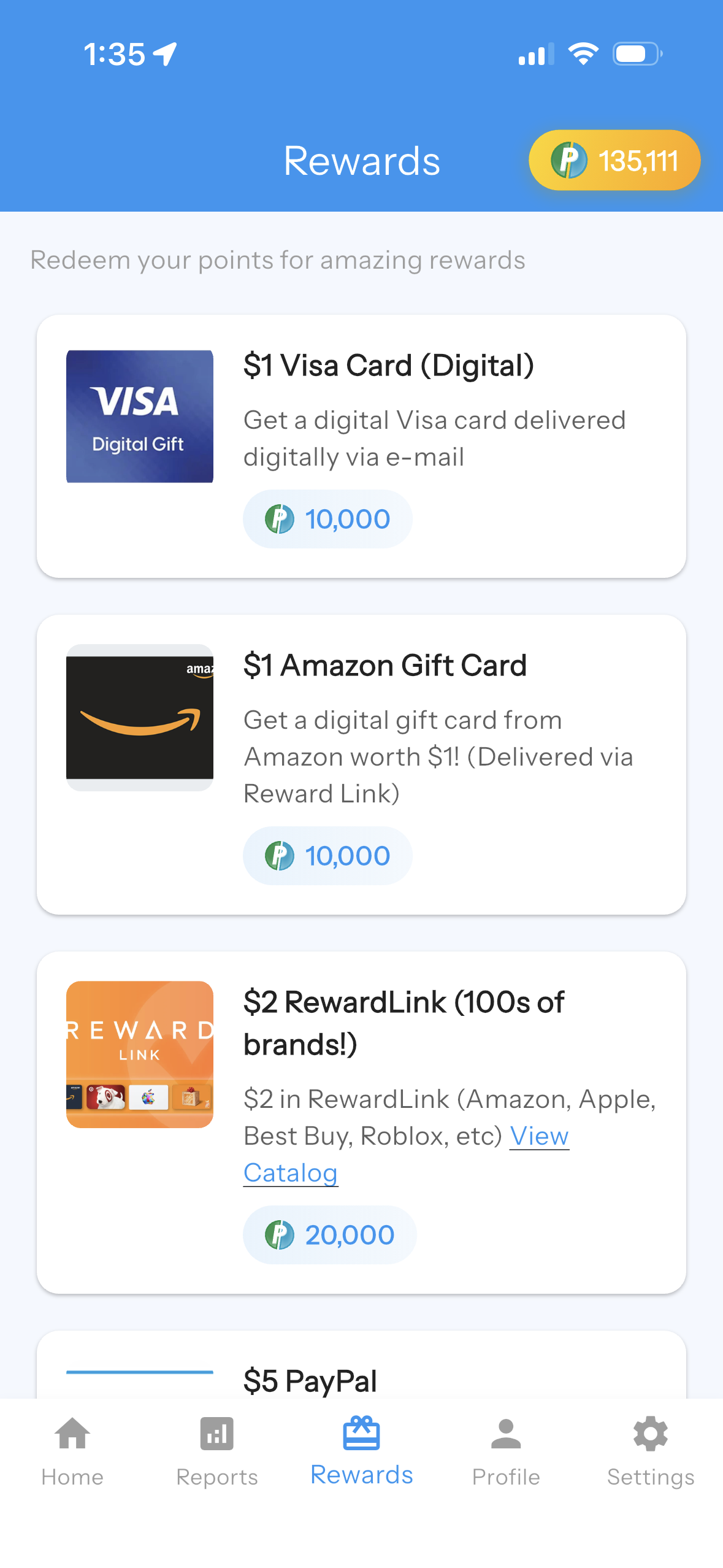Tap the Visa Digital Gift card image
The image size is (723, 1568).
tap(139, 414)
